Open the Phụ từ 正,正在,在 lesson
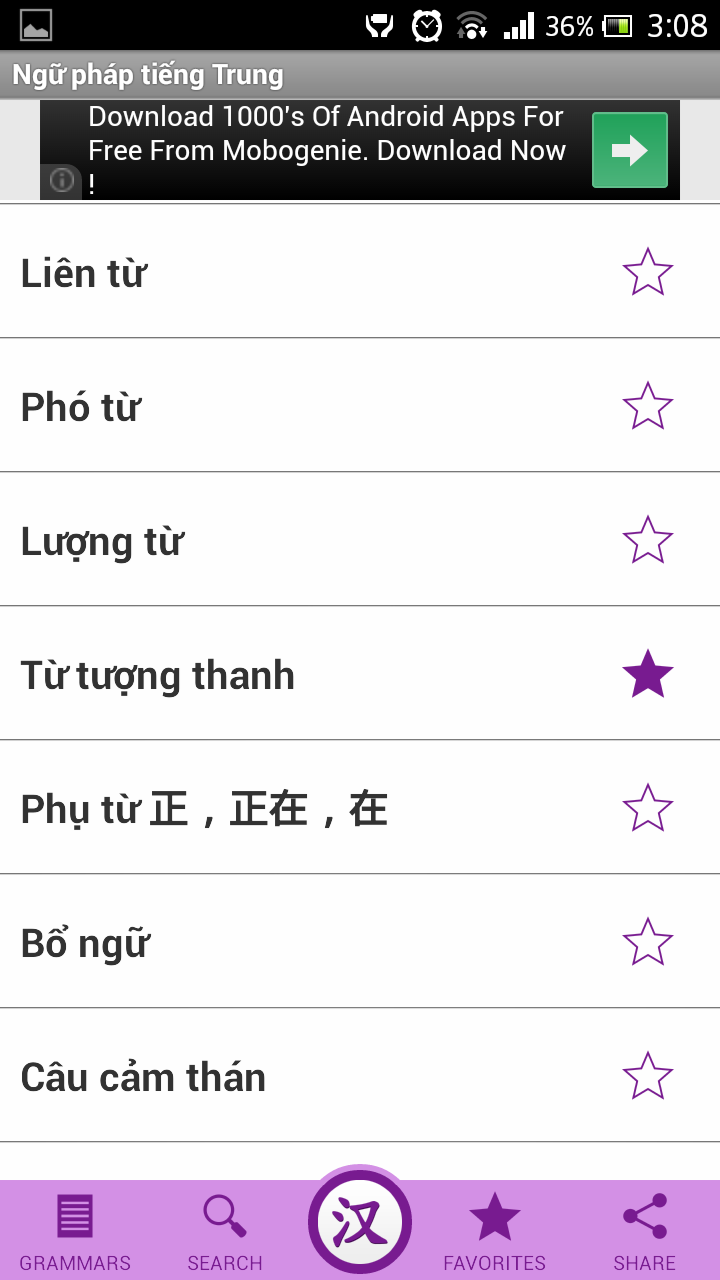 (x=360, y=807)
